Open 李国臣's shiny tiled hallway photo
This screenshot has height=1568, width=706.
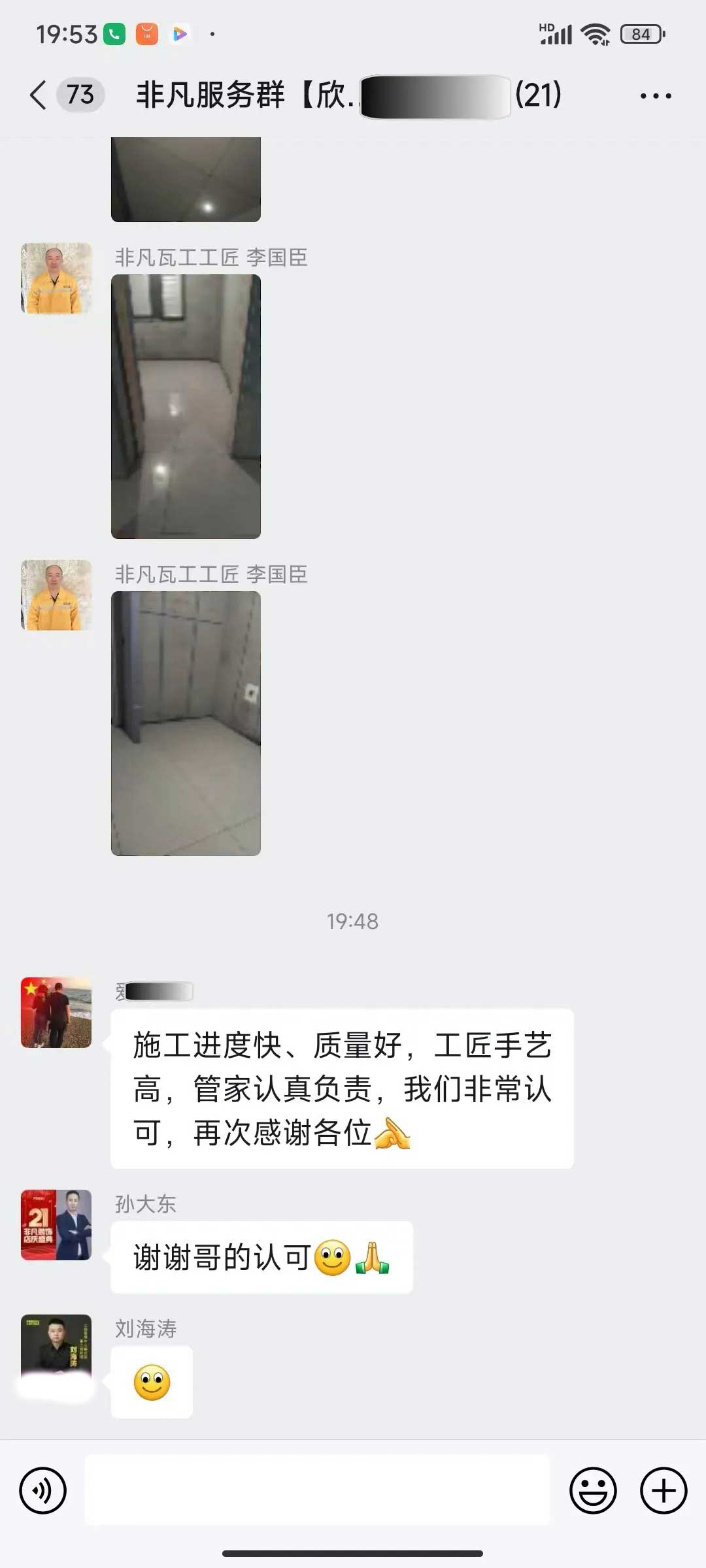186,406
